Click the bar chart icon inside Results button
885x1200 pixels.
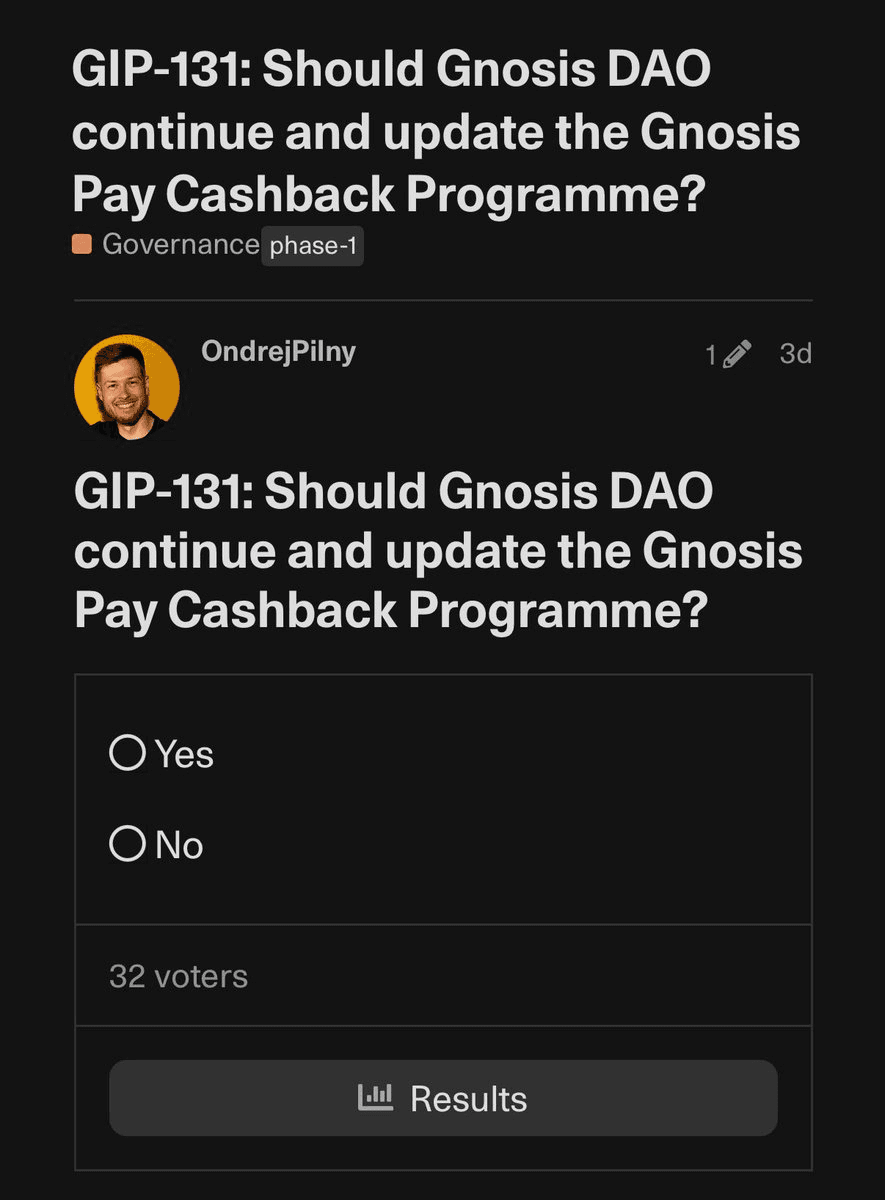[x=378, y=1097]
